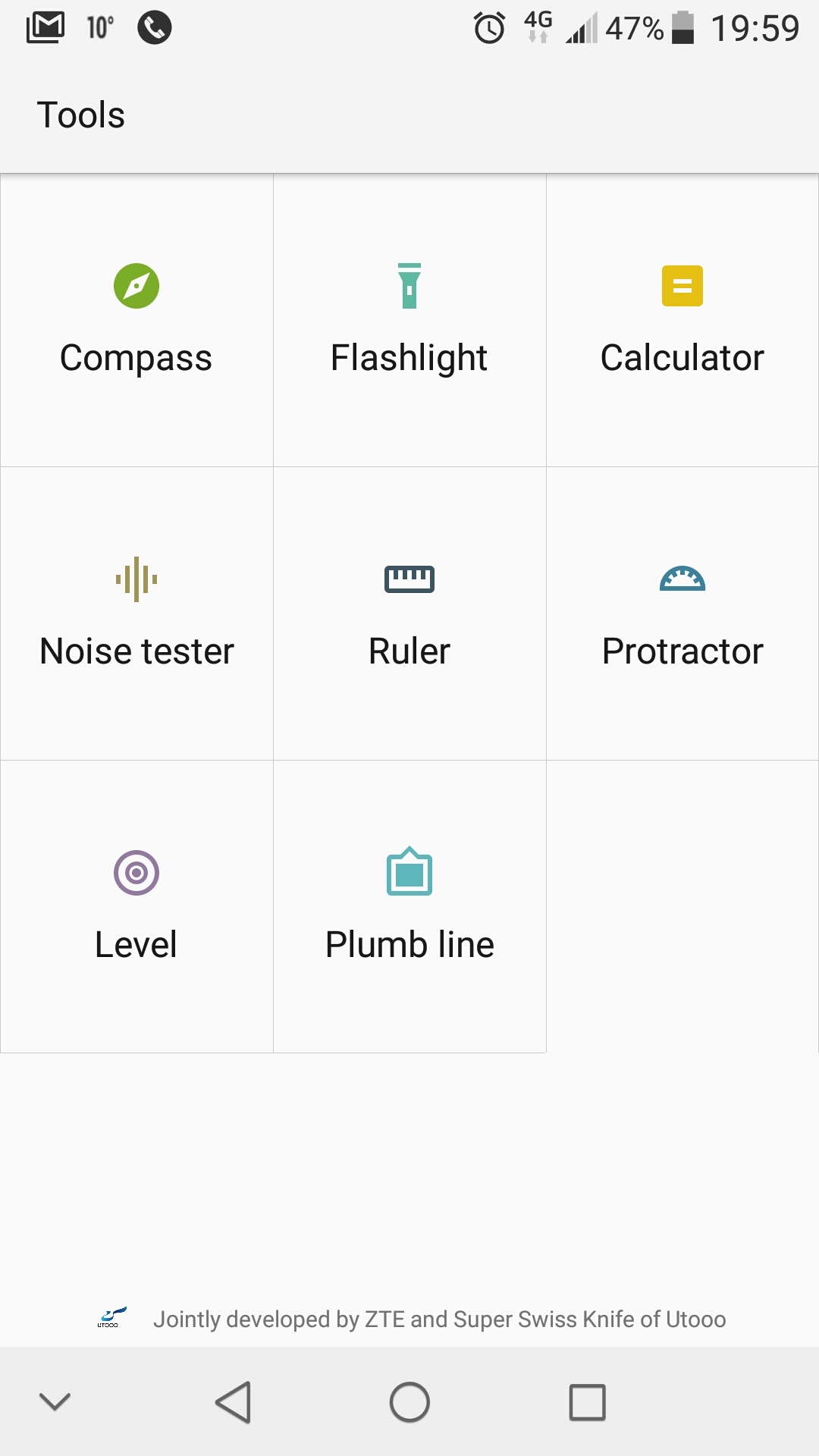Open the Compass tool
Image resolution: width=819 pixels, height=1456 pixels.
pos(136,320)
